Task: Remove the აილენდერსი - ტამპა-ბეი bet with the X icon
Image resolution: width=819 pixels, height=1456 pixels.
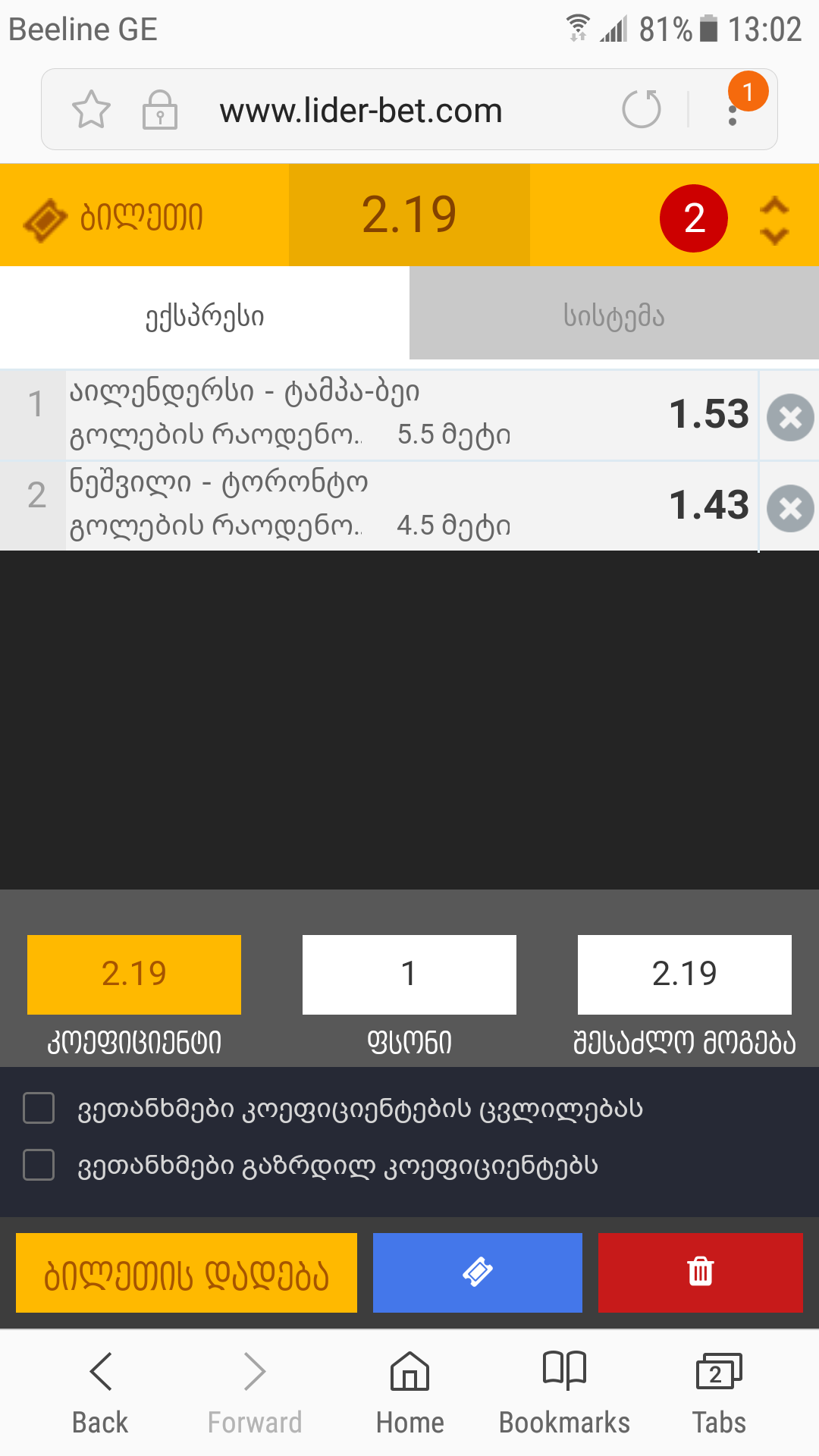Action: coord(789,417)
